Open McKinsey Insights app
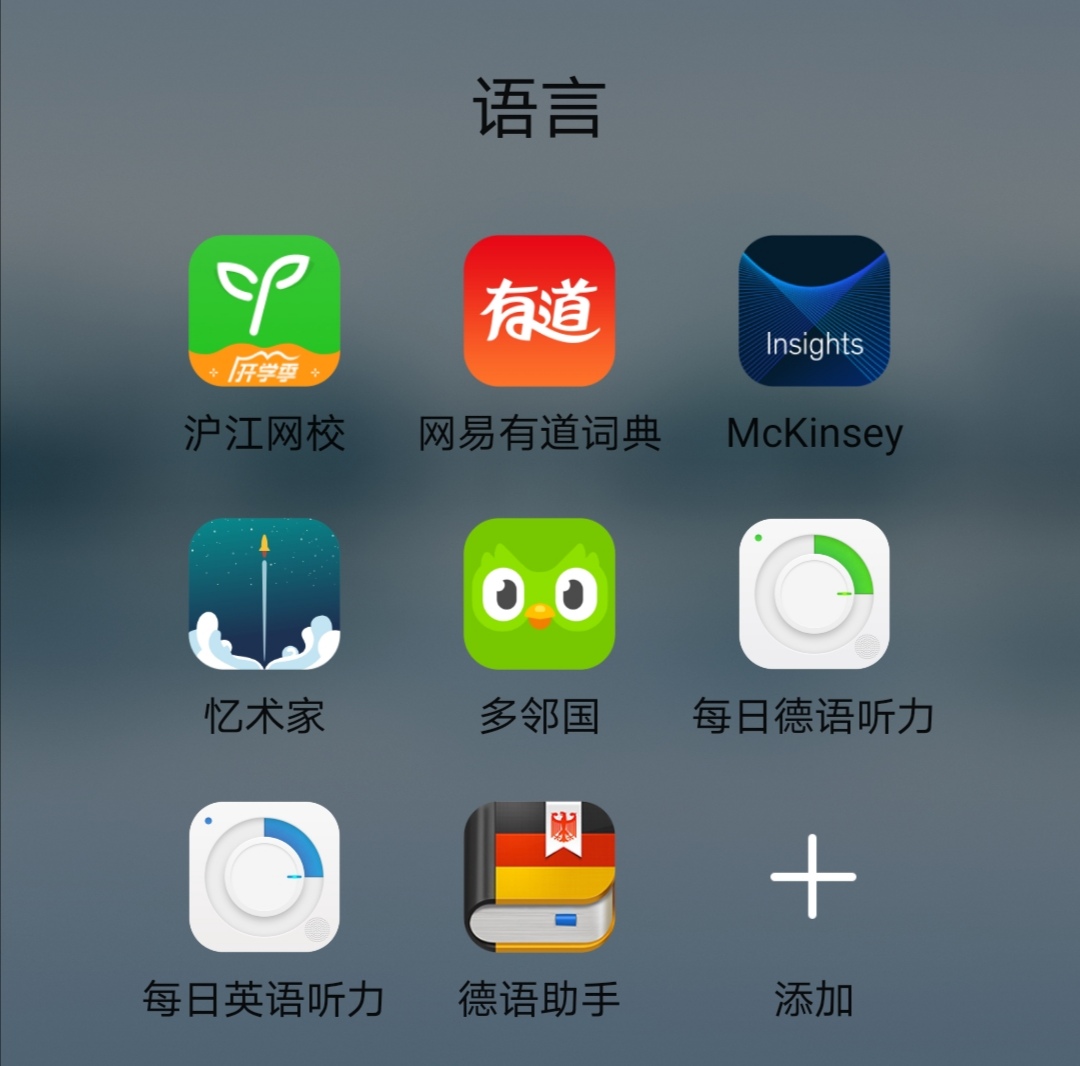 (813, 311)
